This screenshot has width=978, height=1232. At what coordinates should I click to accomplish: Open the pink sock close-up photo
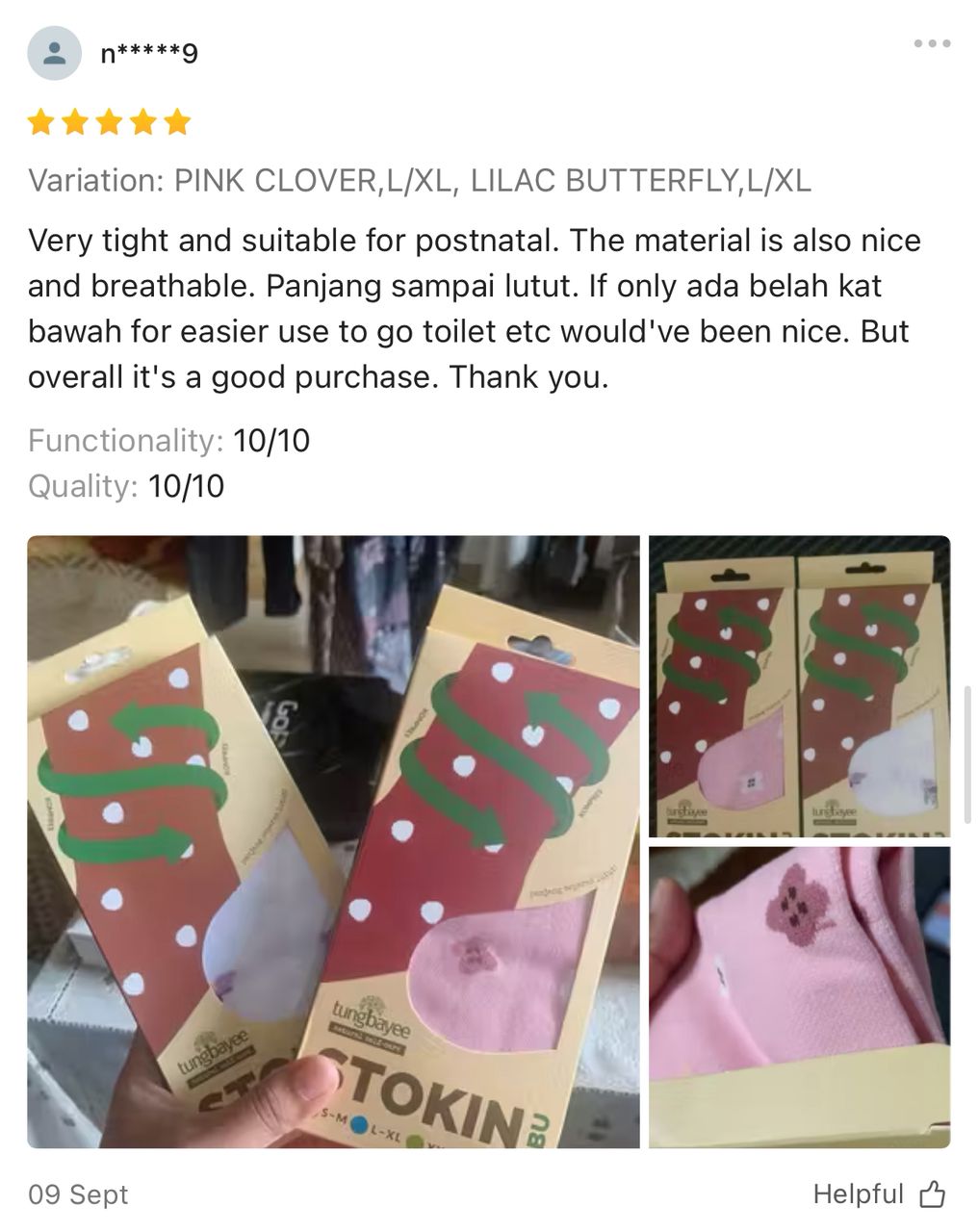pyautogui.click(x=799, y=996)
